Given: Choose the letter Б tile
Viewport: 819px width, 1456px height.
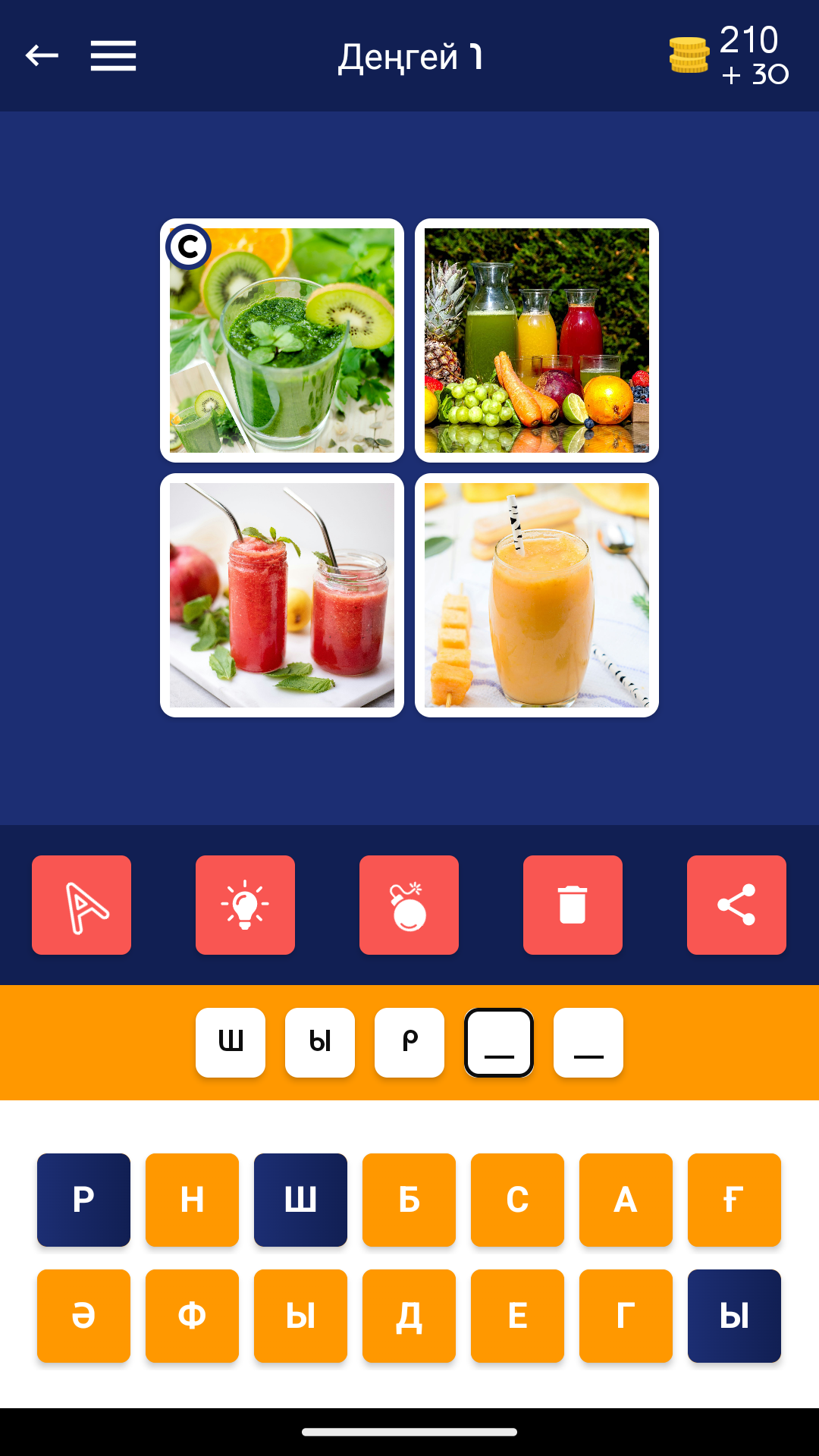Looking at the screenshot, I should coord(409,1200).
